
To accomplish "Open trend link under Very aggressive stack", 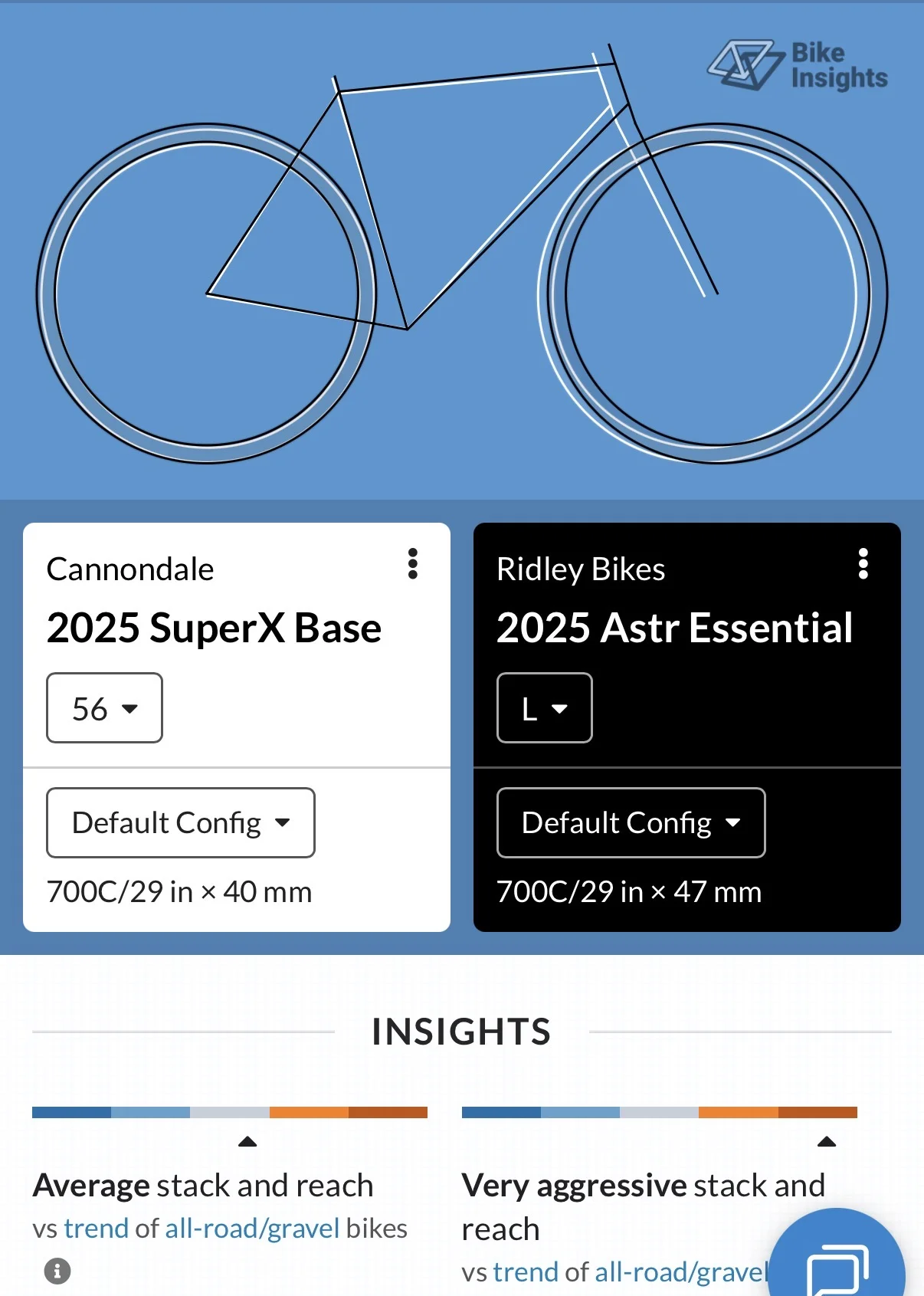I will point(526,1272).
